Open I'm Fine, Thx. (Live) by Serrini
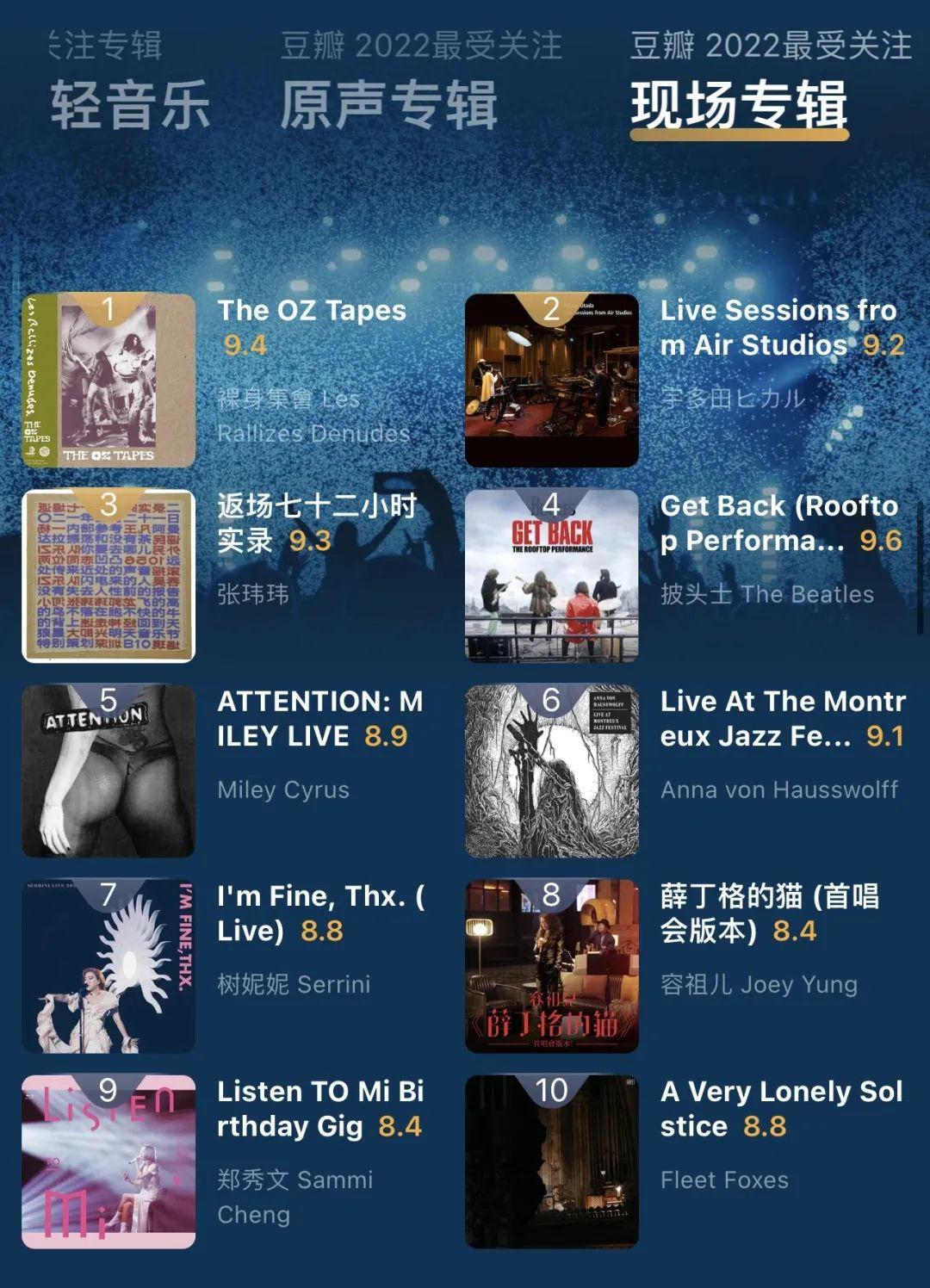Viewport: 930px width, 1288px height. coord(108,966)
